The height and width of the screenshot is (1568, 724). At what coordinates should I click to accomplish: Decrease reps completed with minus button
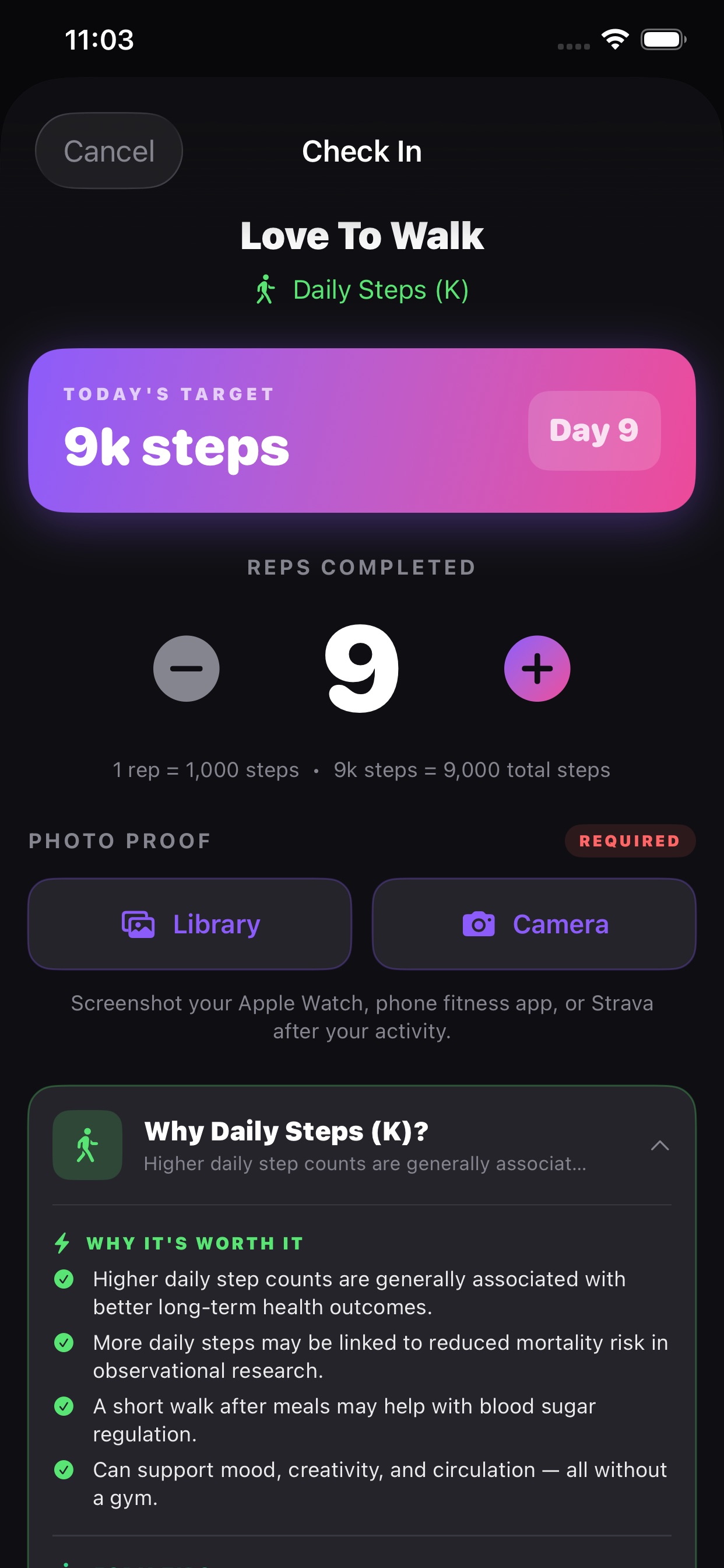[186, 668]
